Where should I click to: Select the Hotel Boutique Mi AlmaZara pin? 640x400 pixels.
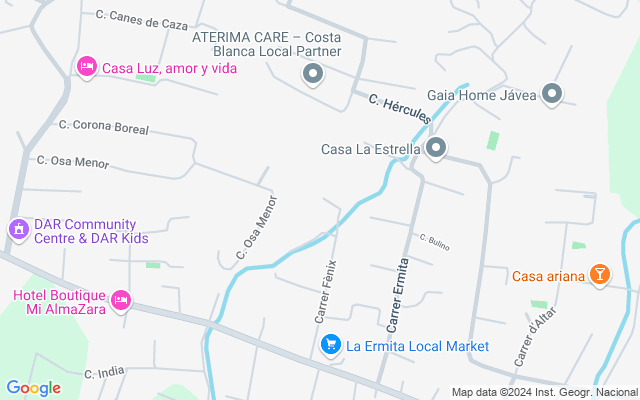(x=121, y=299)
